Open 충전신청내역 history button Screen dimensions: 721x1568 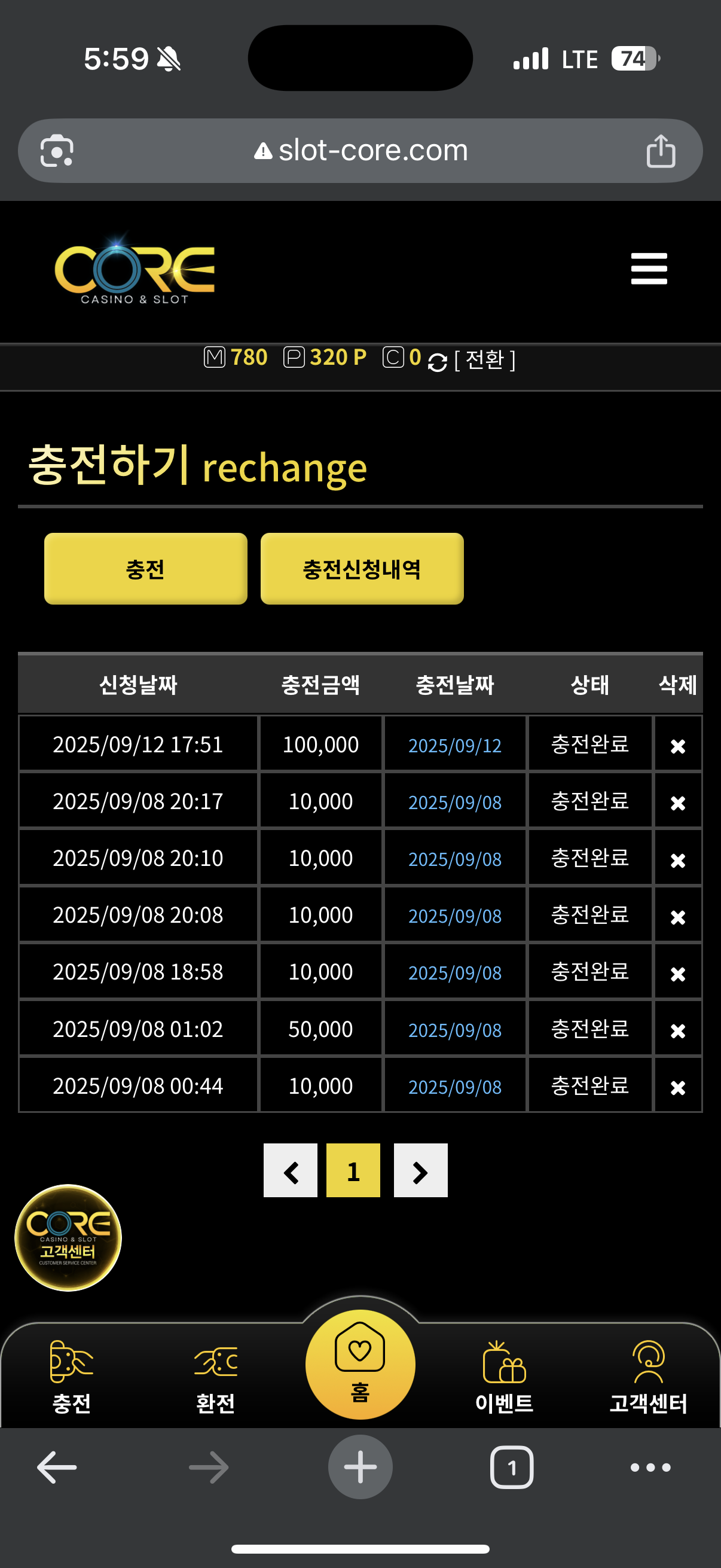(x=362, y=569)
